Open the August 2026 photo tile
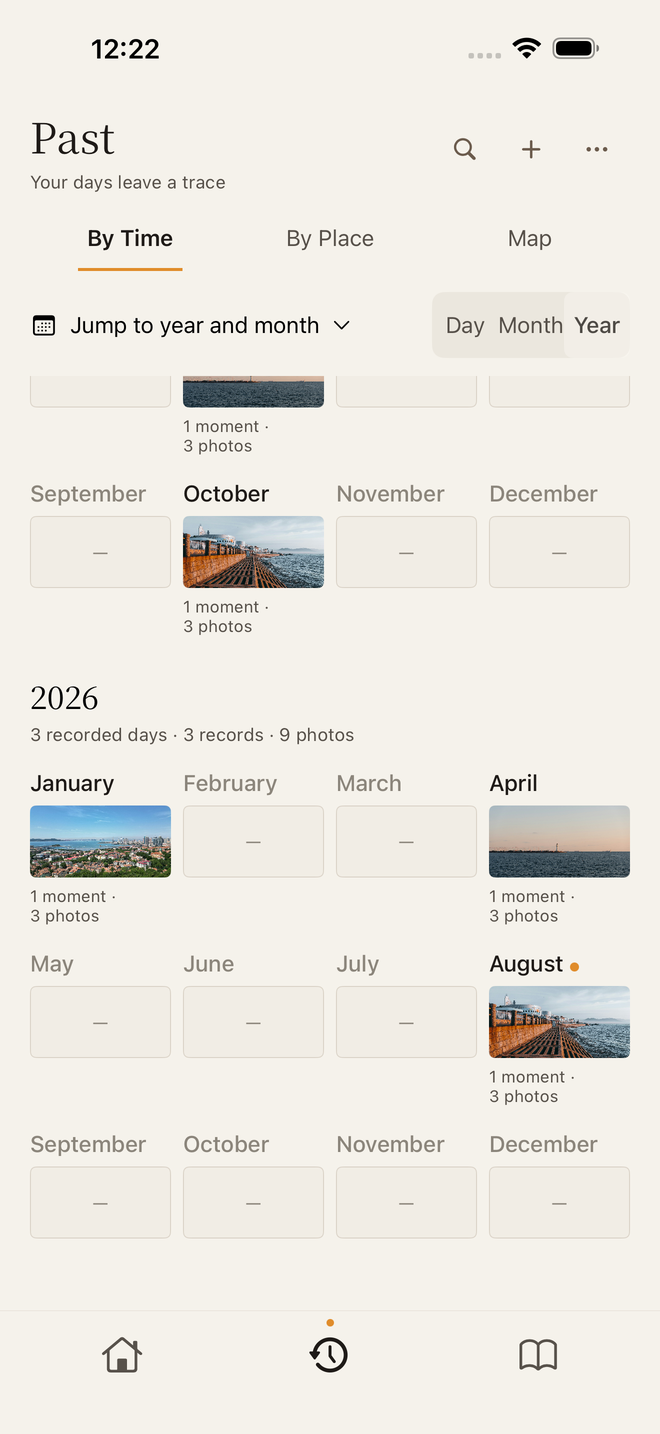This screenshot has width=660, height=1434. pyautogui.click(x=559, y=1022)
